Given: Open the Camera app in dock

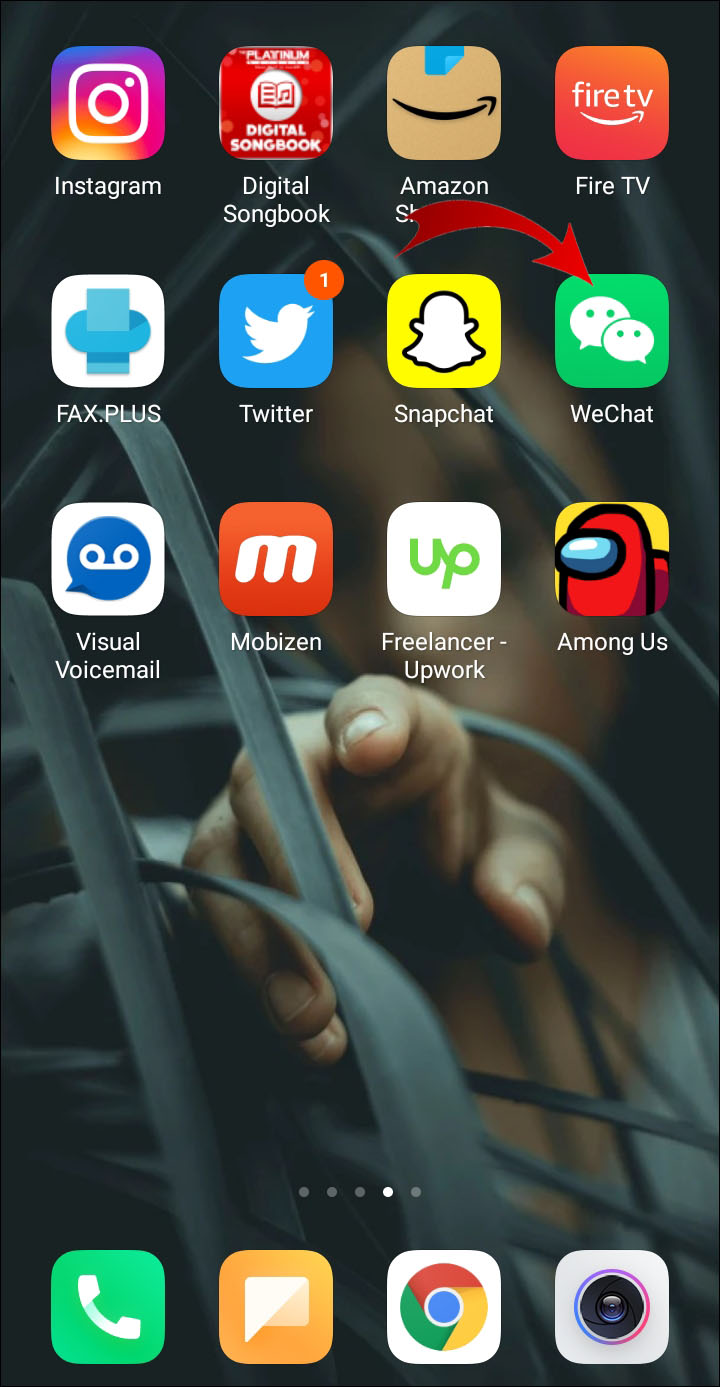Looking at the screenshot, I should click(612, 1307).
